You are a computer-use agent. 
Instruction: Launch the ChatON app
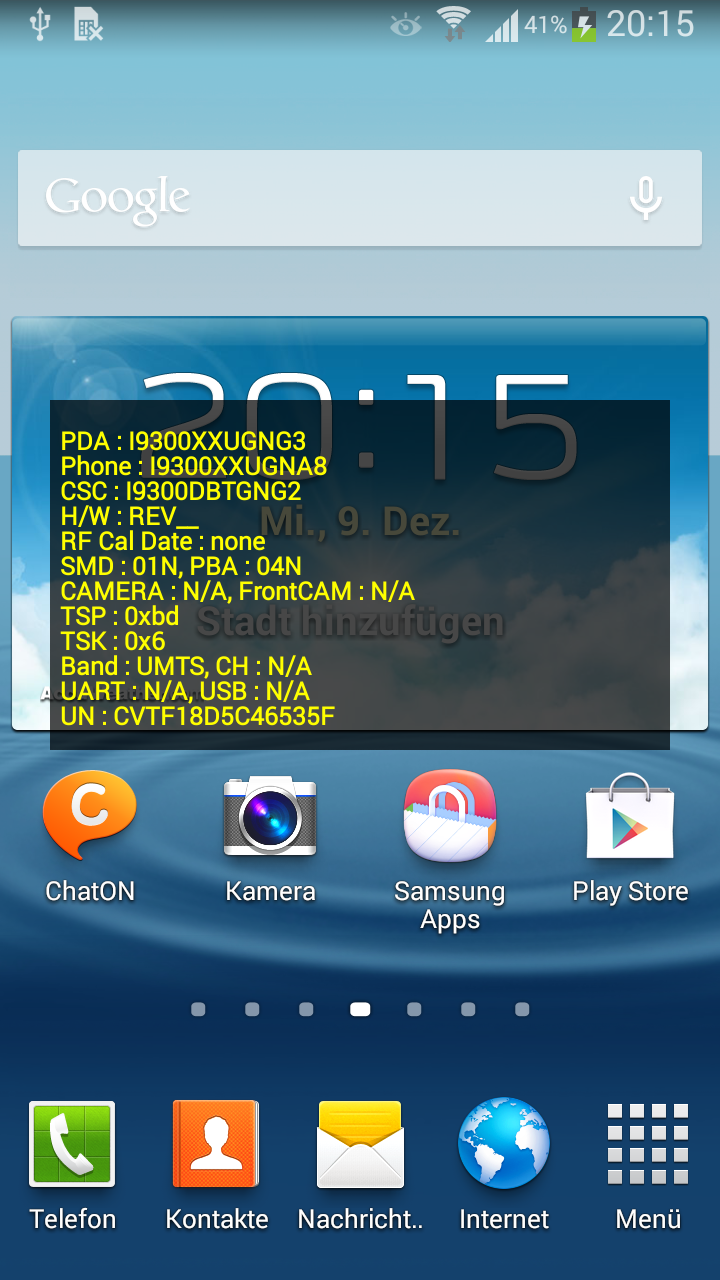click(90, 818)
